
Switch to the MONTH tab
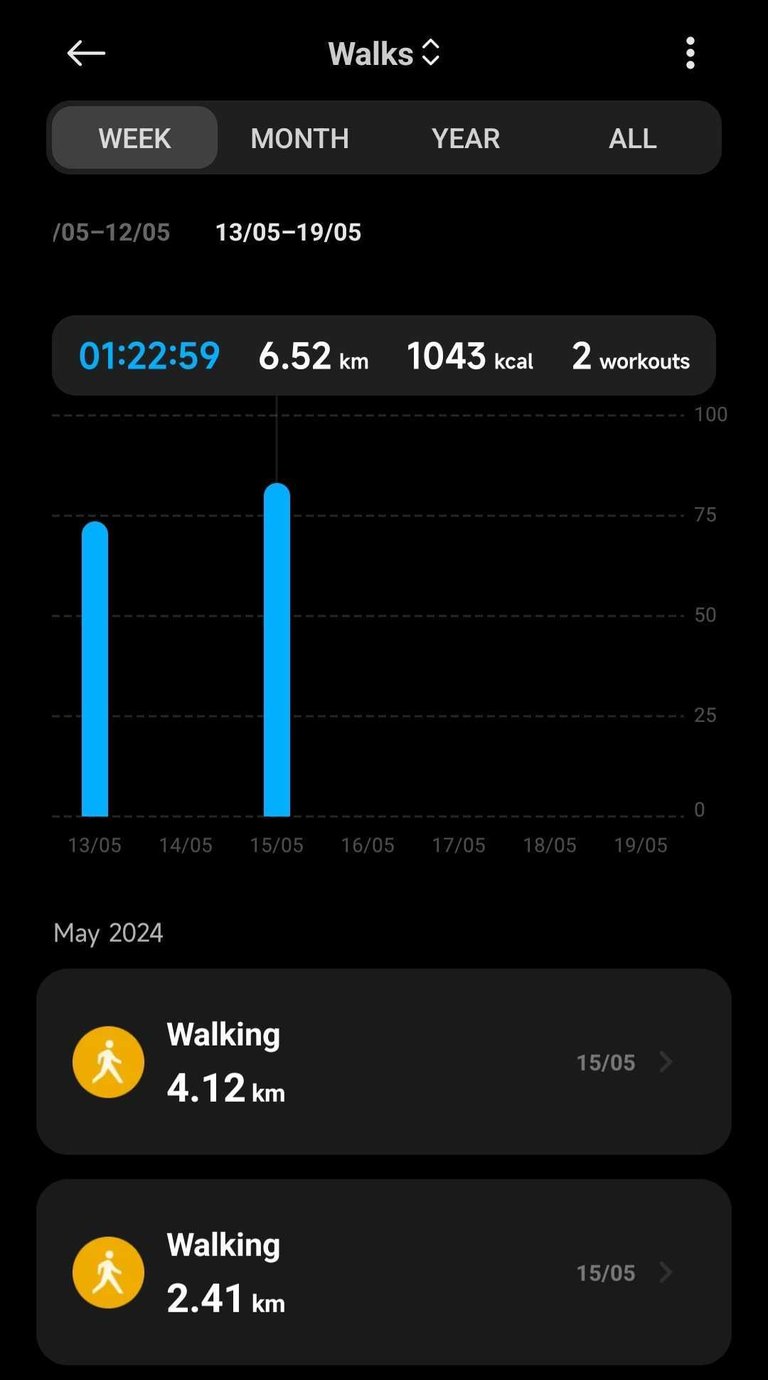click(x=300, y=138)
